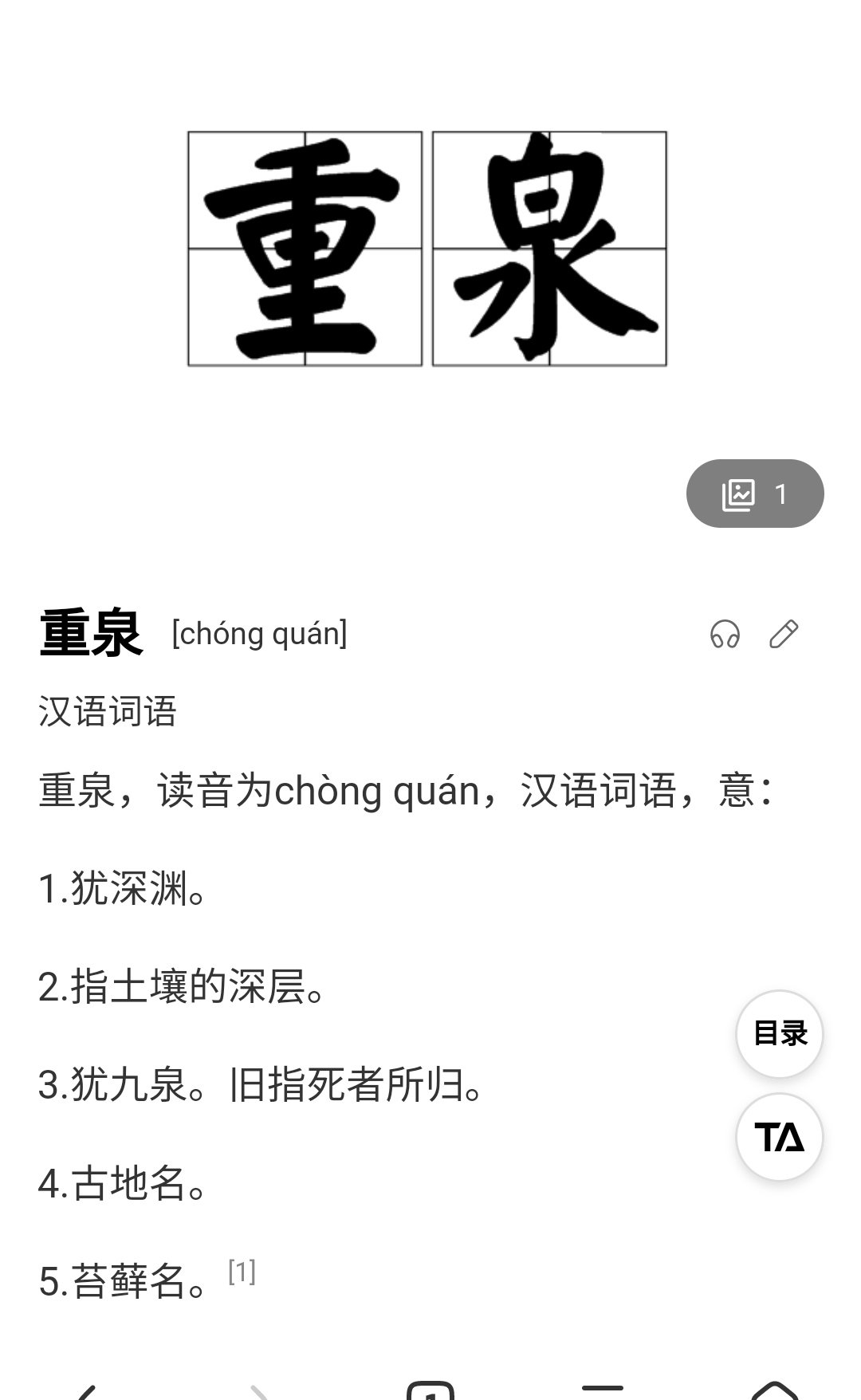
Task: Go to the browser home page
Action: (x=775, y=1390)
